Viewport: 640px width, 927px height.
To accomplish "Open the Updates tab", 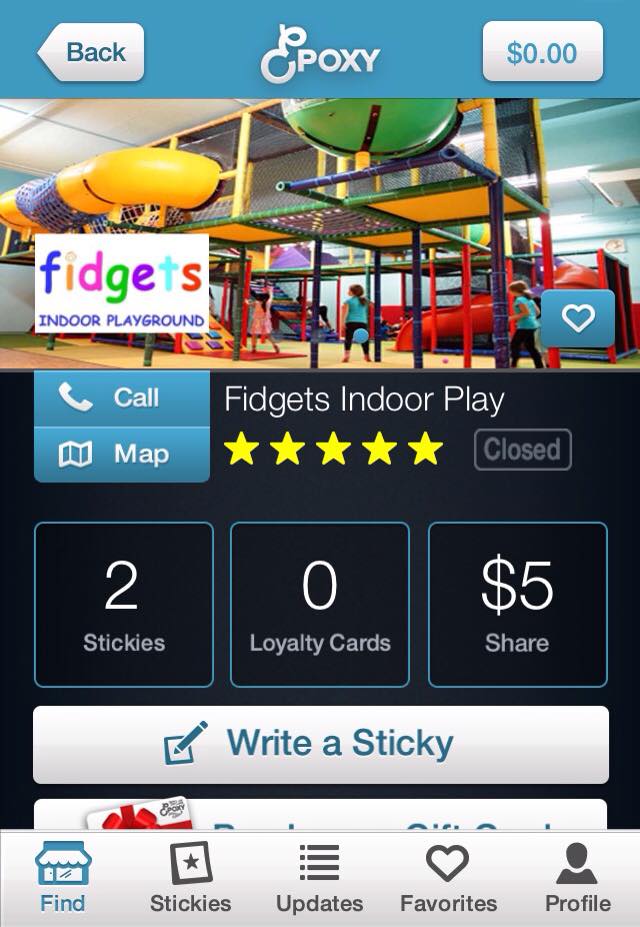I will click(x=319, y=878).
